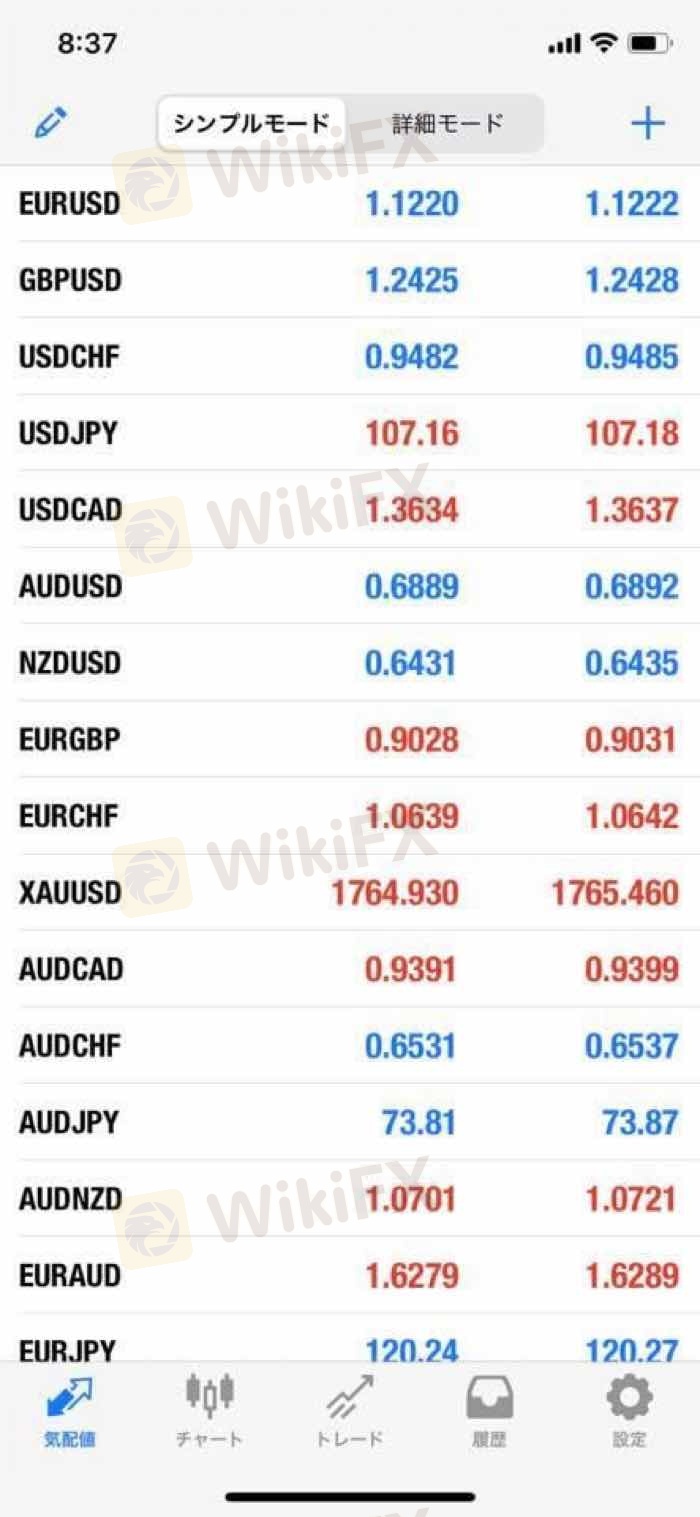Open the EURAUD row
The image size is (700, 1517).
tap(350, 1275)
